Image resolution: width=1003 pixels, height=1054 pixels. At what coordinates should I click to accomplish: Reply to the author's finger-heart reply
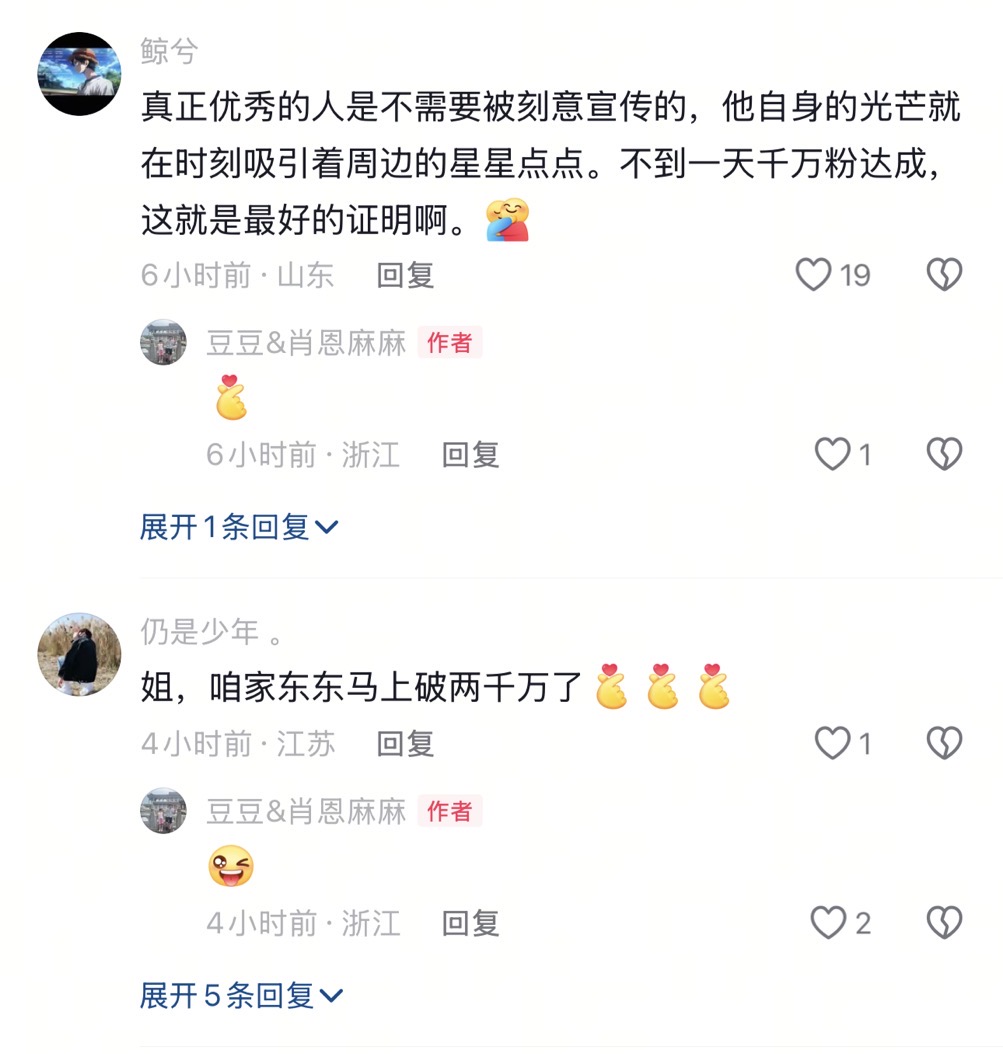click(471, 454)
